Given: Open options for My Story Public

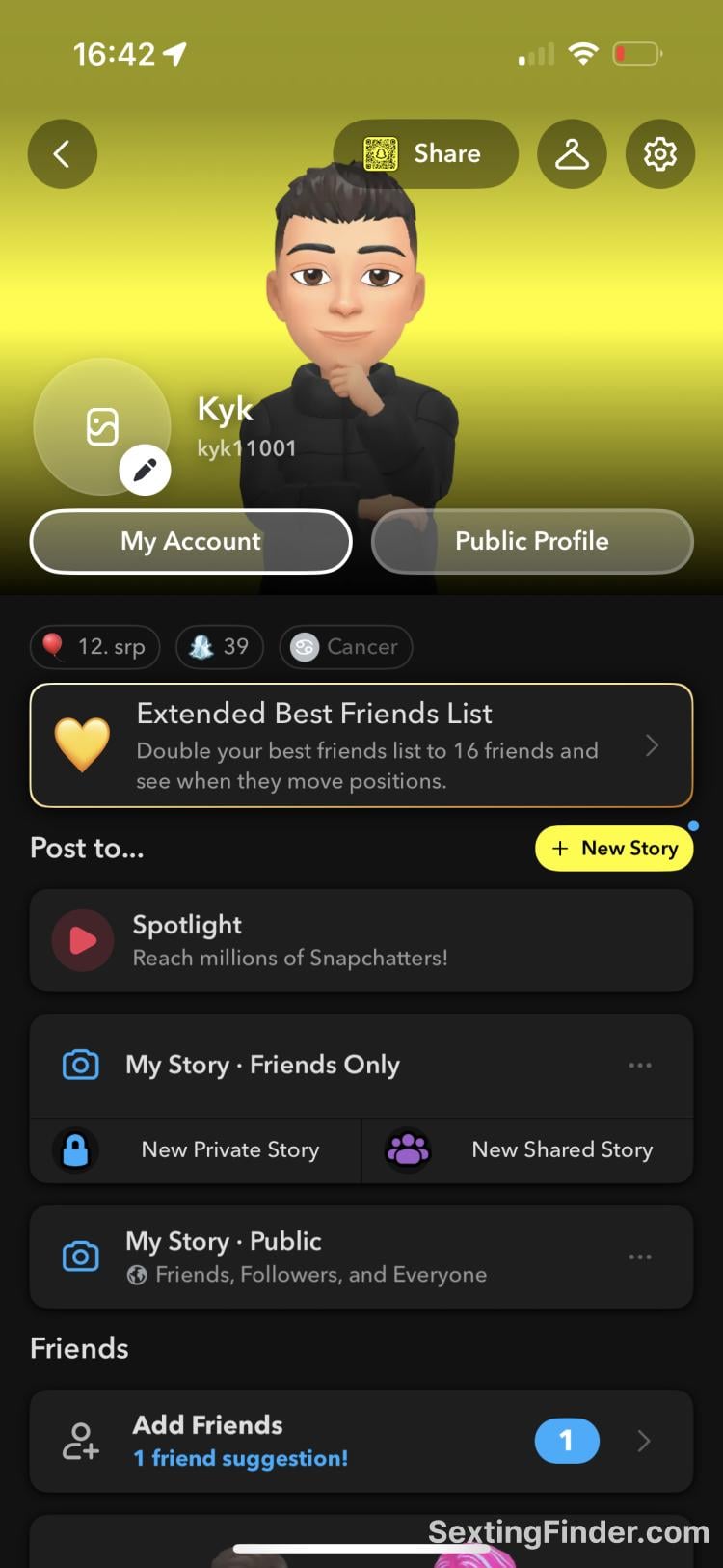Looking at the screenshot, I should pyautogui.click(x=640, y=1257).
